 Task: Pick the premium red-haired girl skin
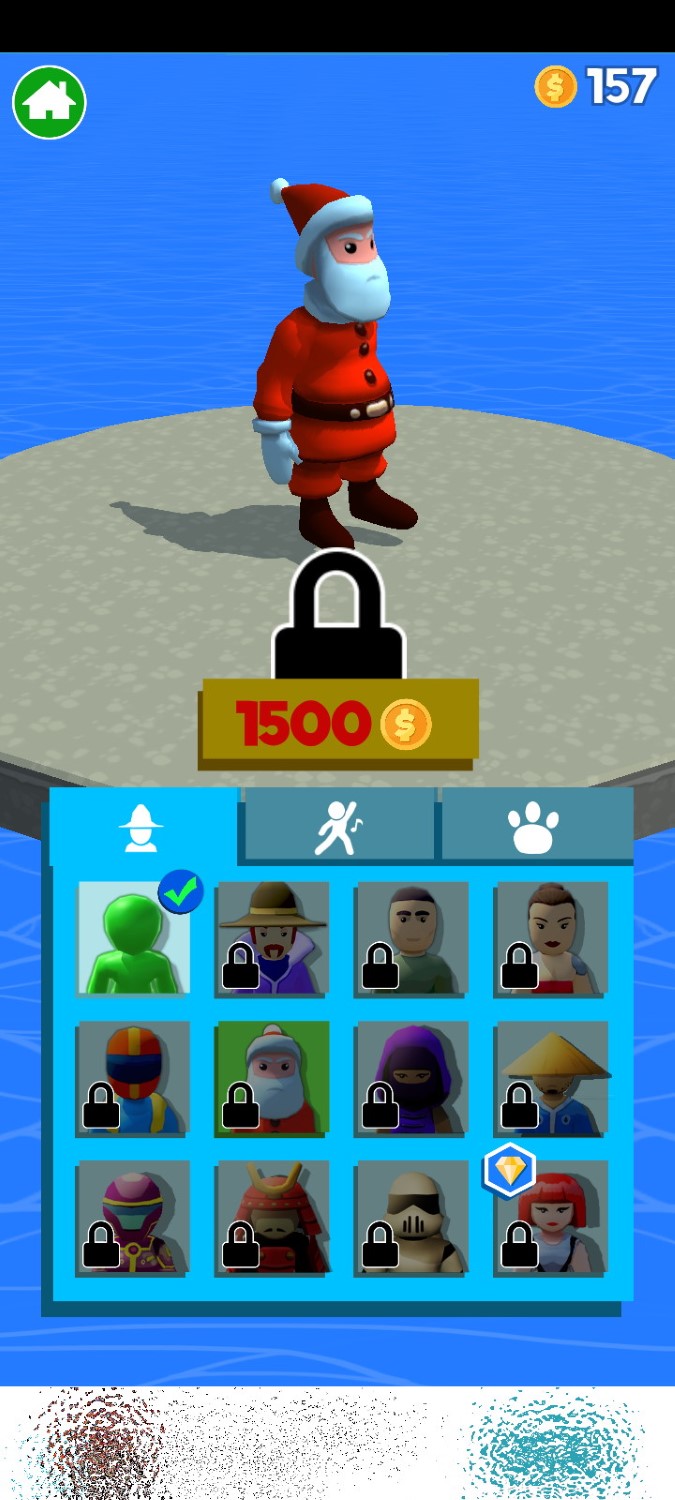click(550, 1217)
